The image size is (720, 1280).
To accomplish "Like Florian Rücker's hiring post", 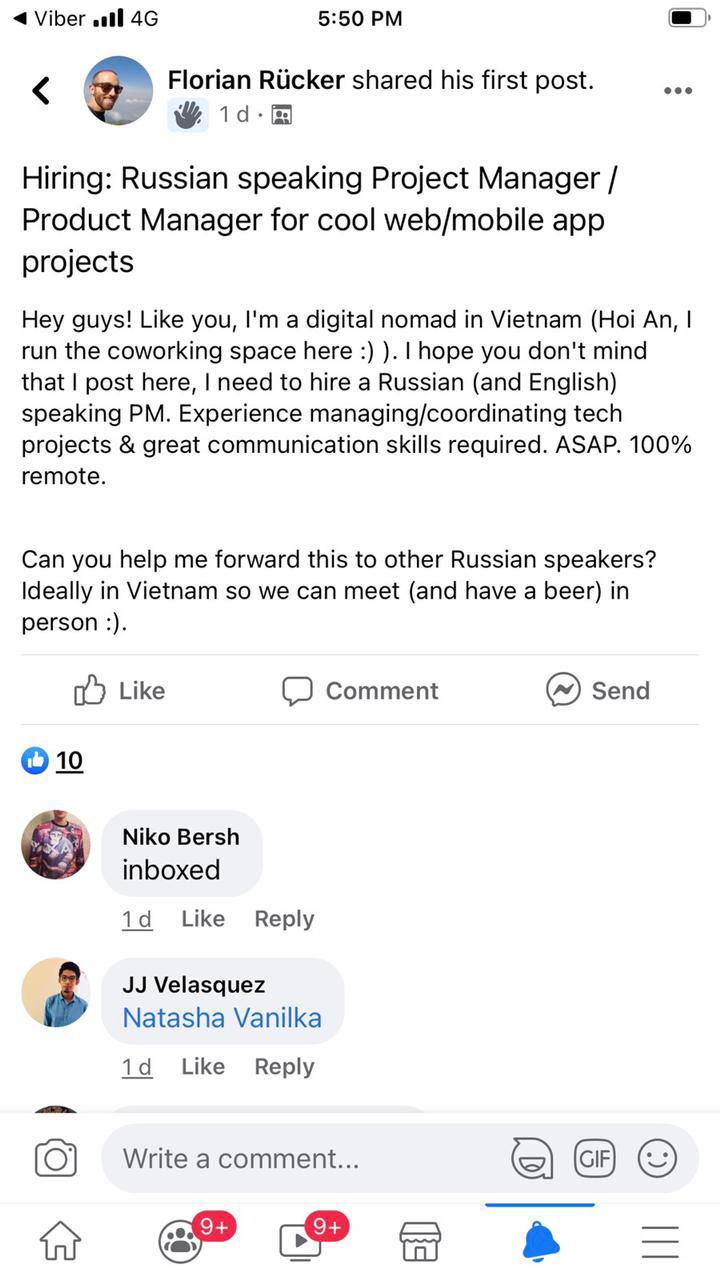I will 119,690.
